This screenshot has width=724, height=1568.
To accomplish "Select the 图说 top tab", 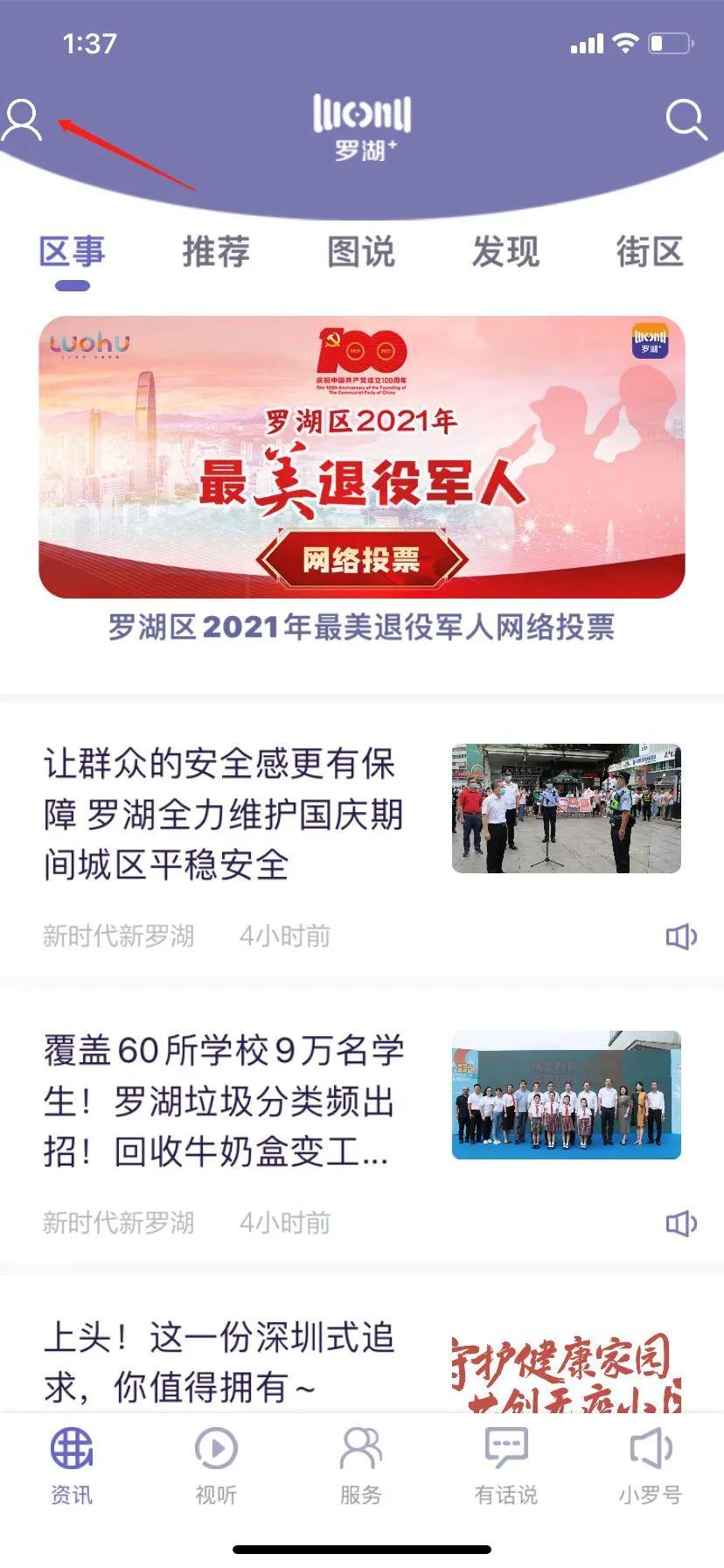I will [361, 253].
